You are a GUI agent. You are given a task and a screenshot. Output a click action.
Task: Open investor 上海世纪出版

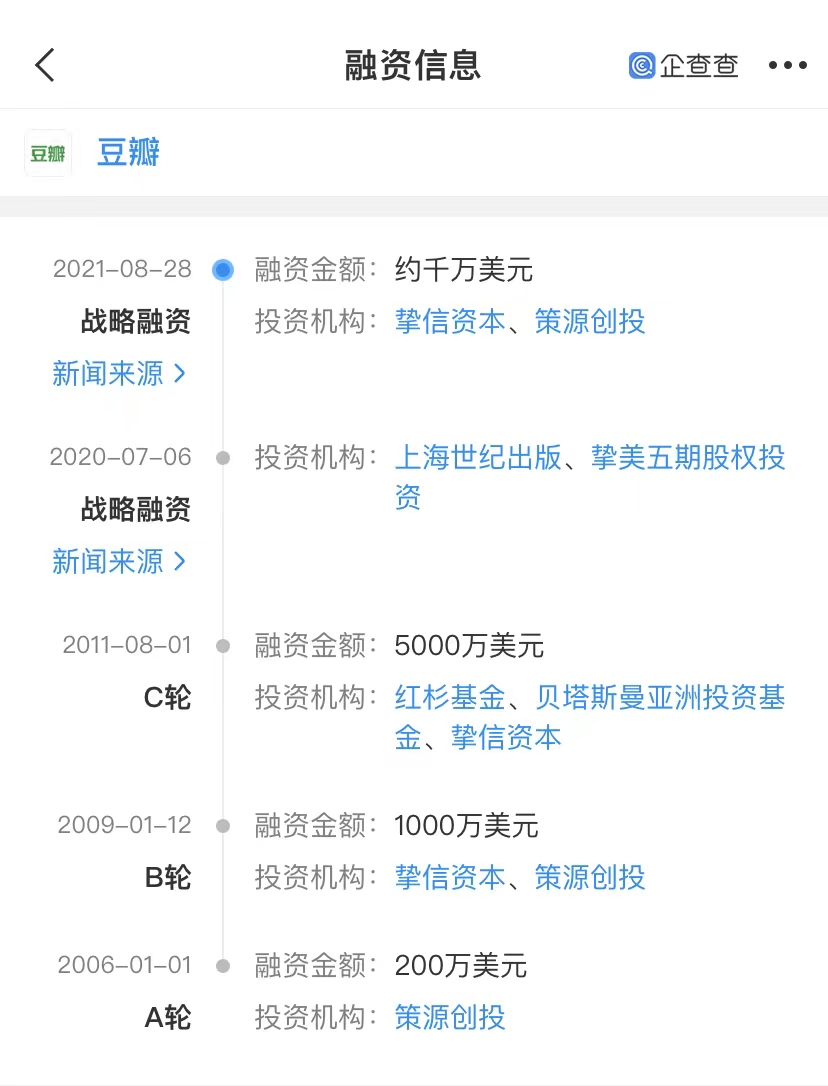[x=478, y=458]
